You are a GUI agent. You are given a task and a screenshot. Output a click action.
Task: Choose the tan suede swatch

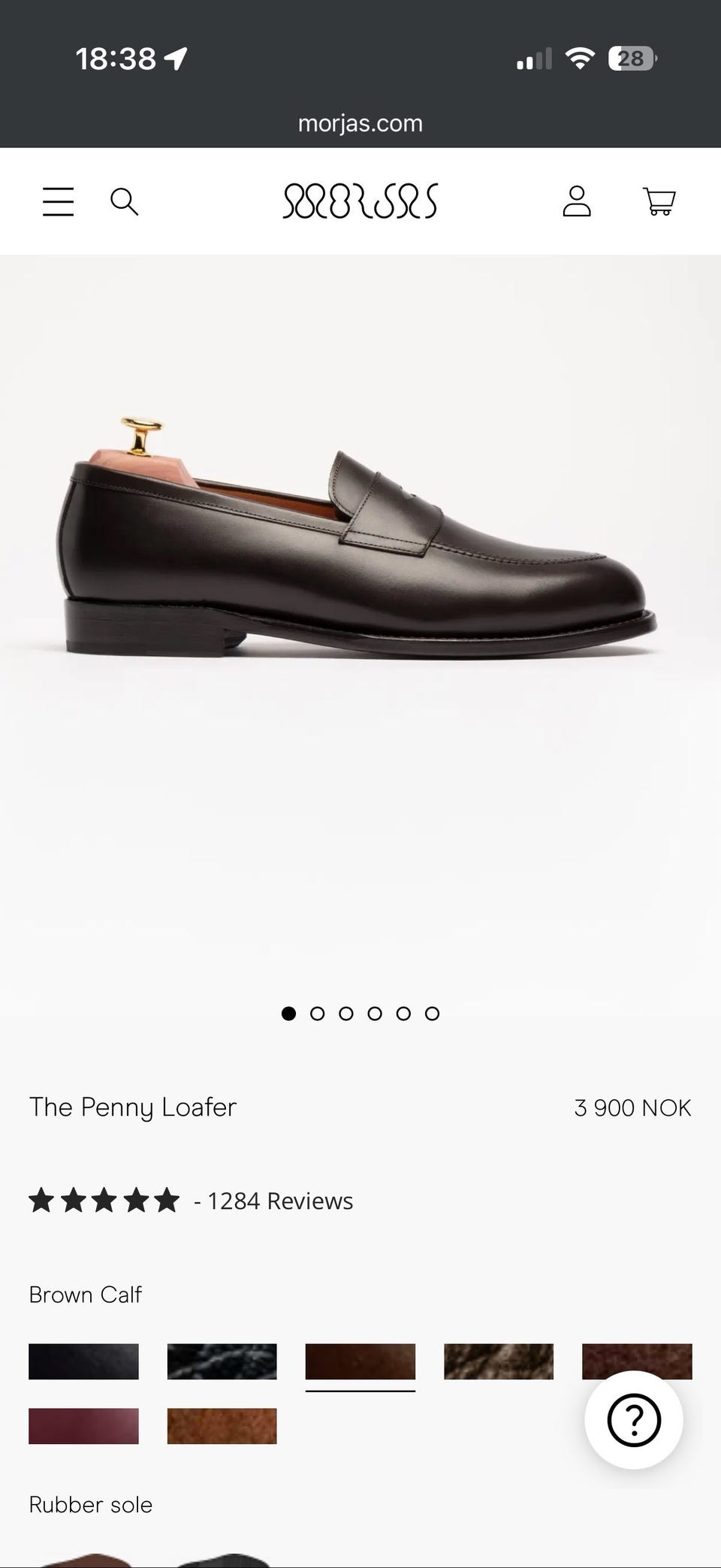pyautogui.click(x=222, y=1425)
